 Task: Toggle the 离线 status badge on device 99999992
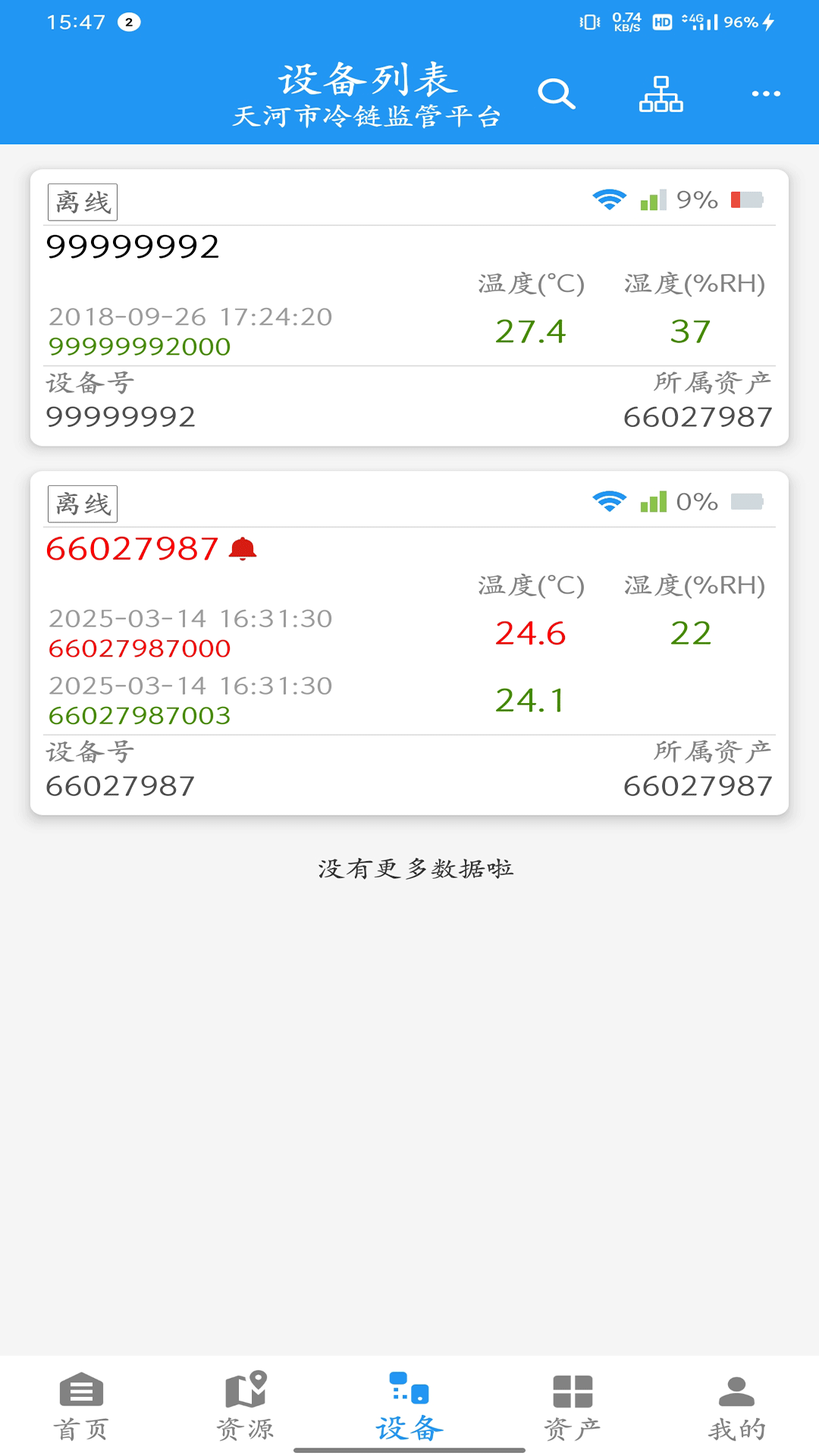[83, 201]
